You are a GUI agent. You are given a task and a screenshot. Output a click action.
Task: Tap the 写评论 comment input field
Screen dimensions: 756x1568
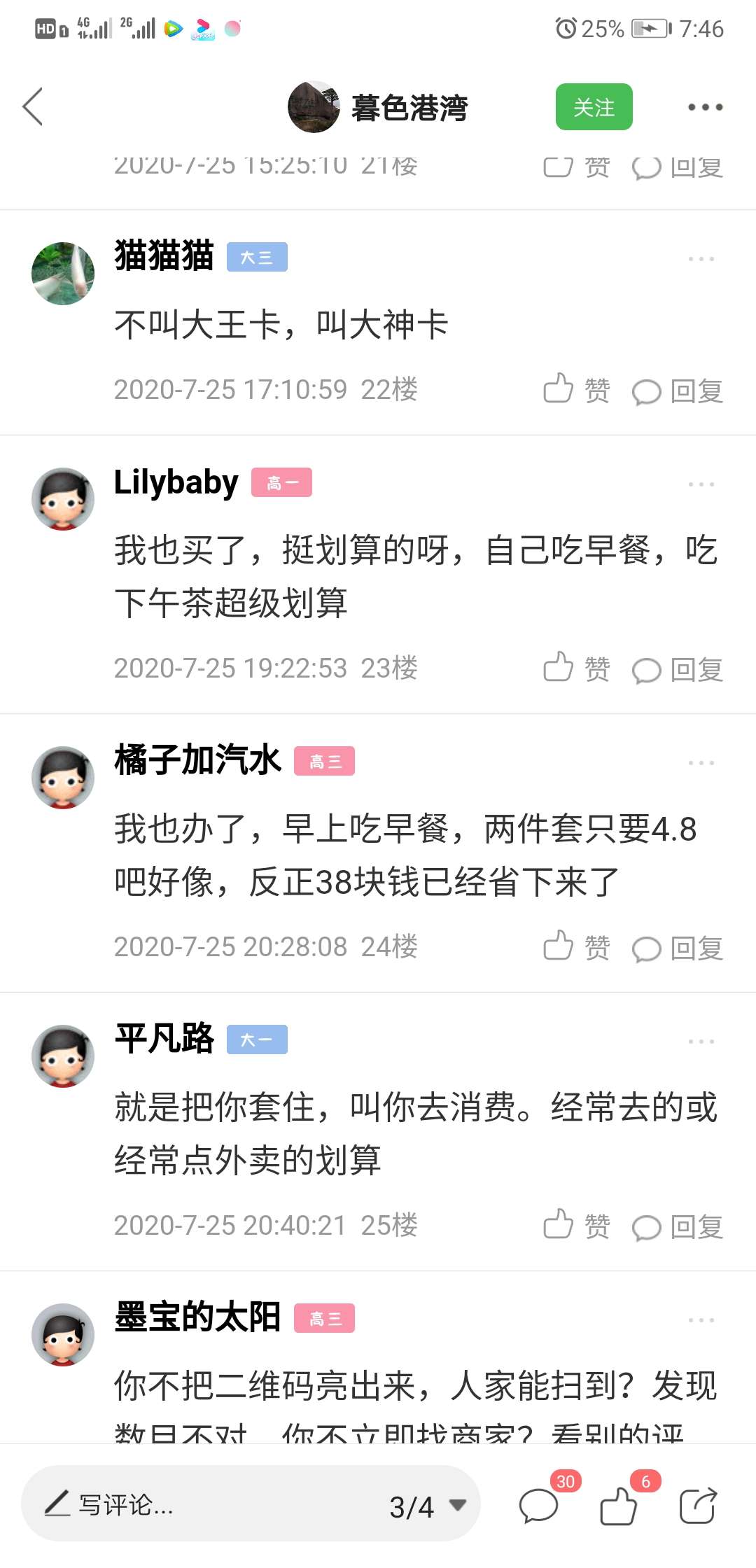click(x=210, y=1504)
